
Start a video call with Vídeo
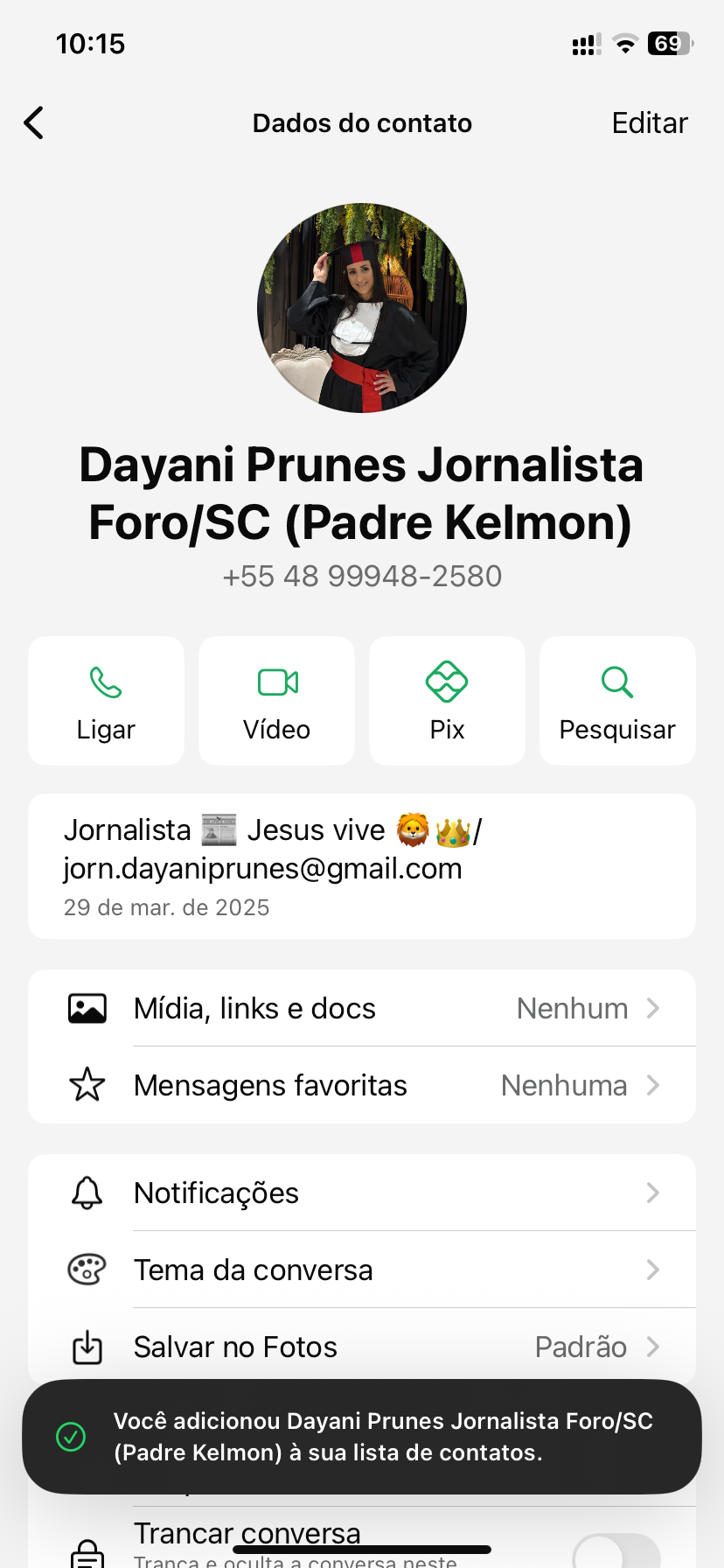click(x=276, y=701)
